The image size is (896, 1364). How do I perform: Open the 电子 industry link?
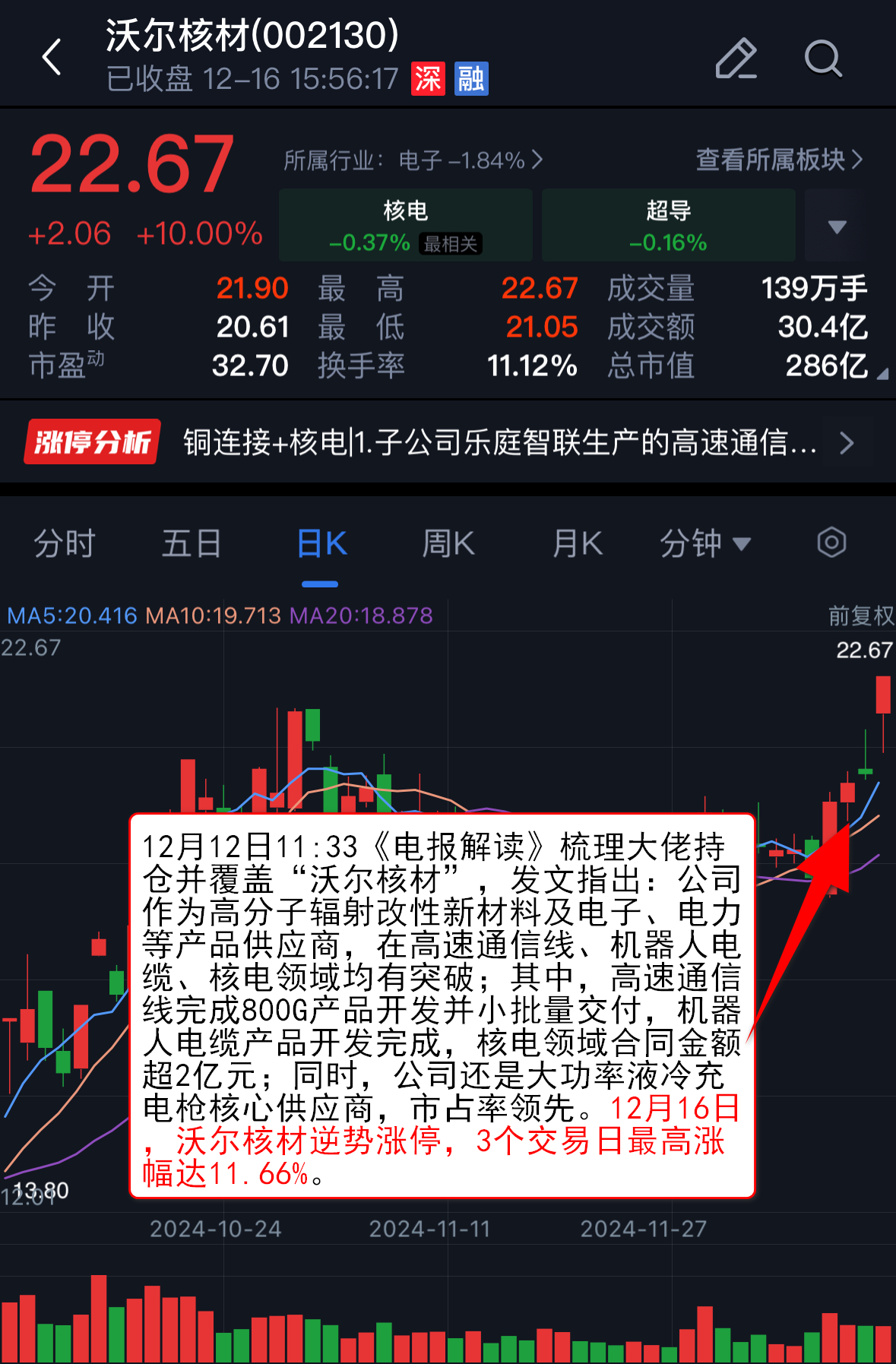click(x=413, y=160)
